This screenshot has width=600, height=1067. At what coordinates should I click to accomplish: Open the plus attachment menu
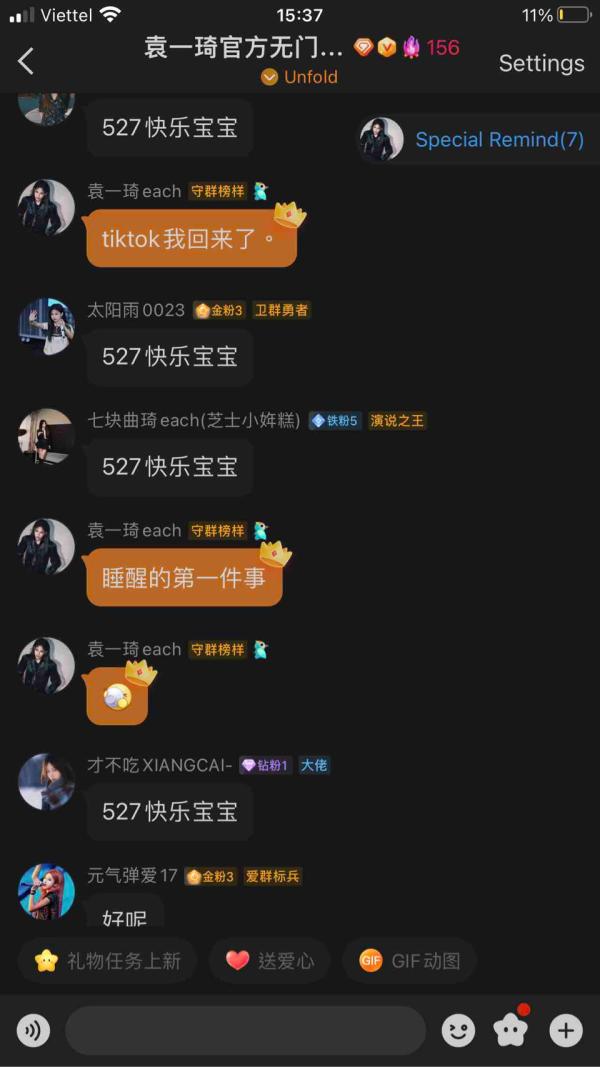(566, 1031)
